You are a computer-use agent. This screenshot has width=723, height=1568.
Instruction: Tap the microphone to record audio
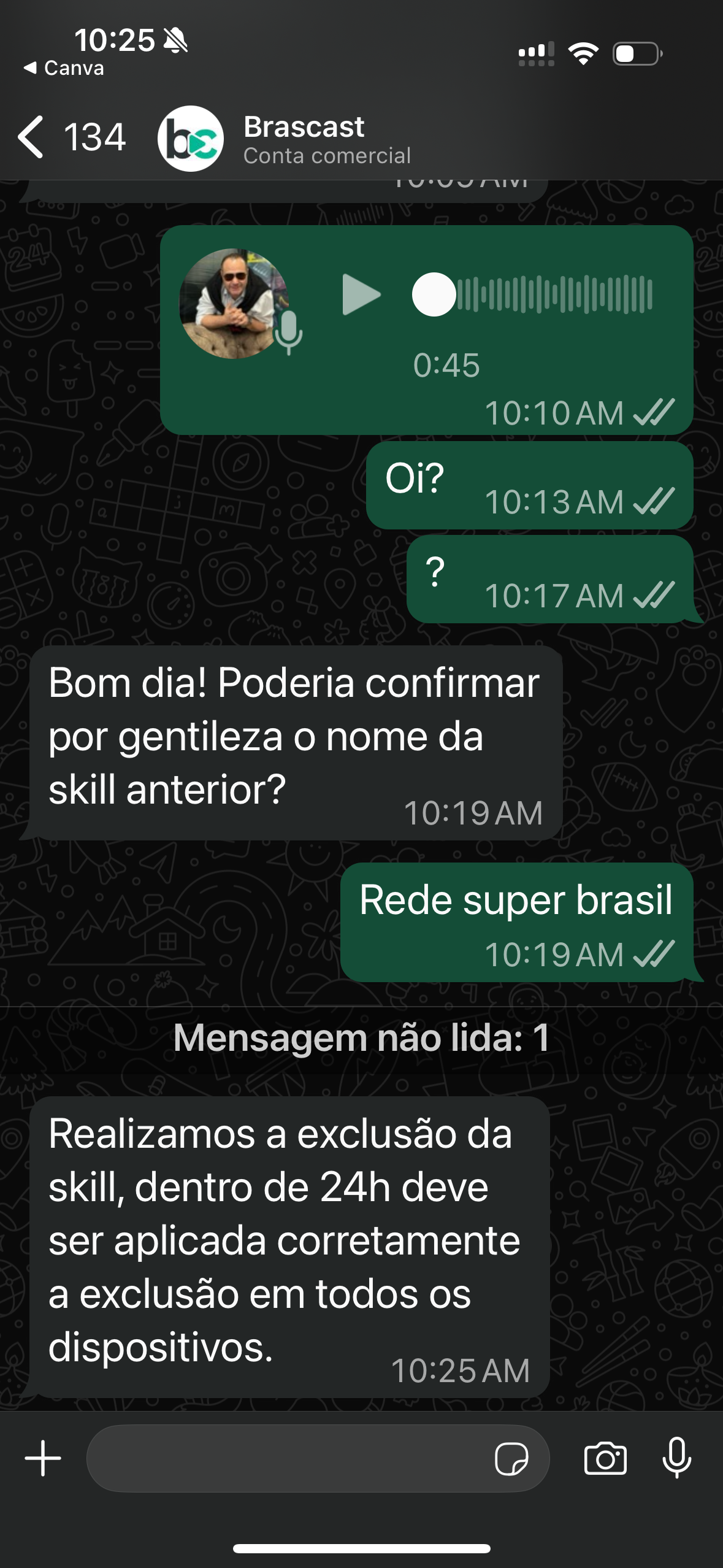(677, 1458)
